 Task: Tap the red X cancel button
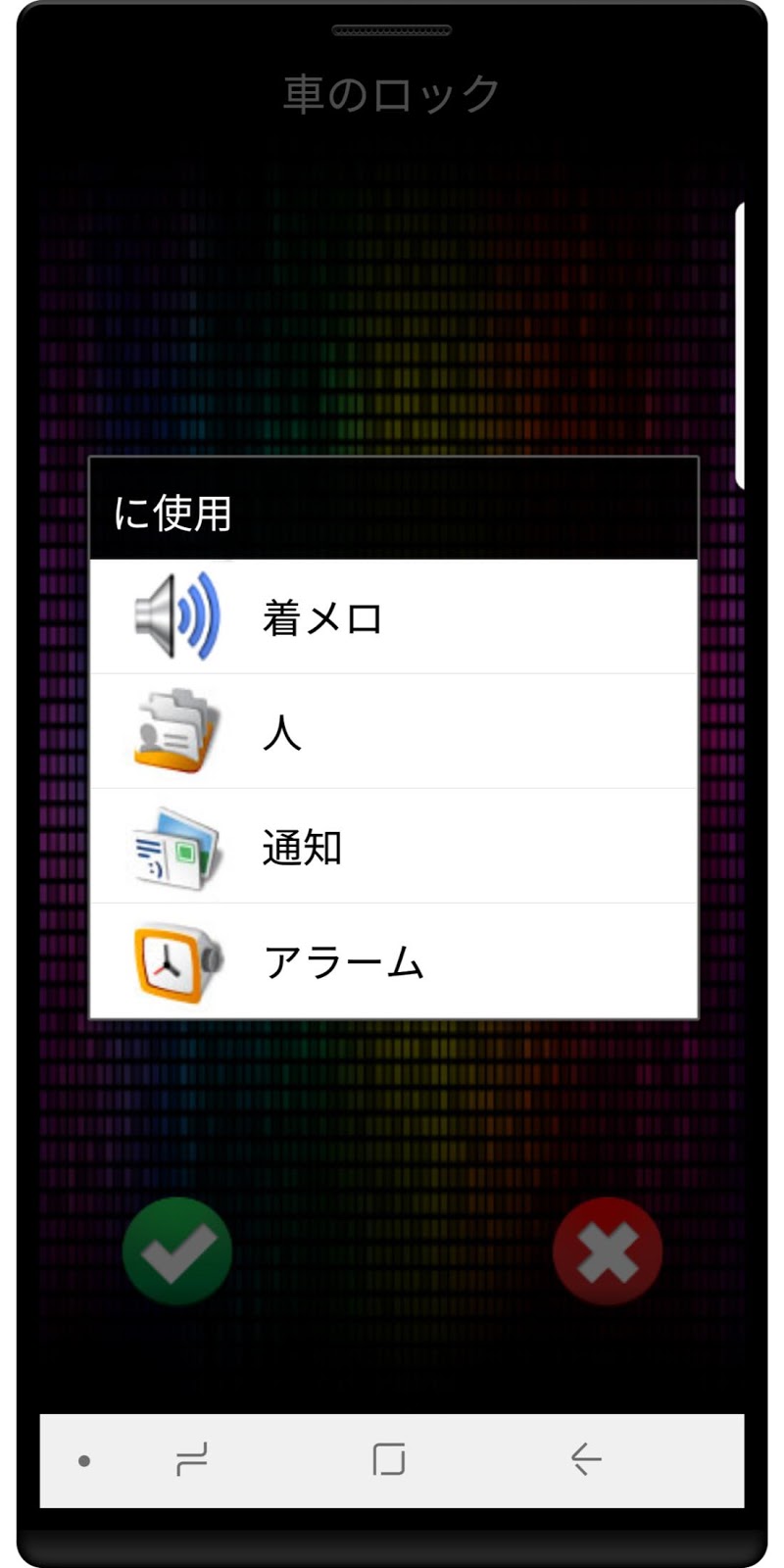(607, 1251)
